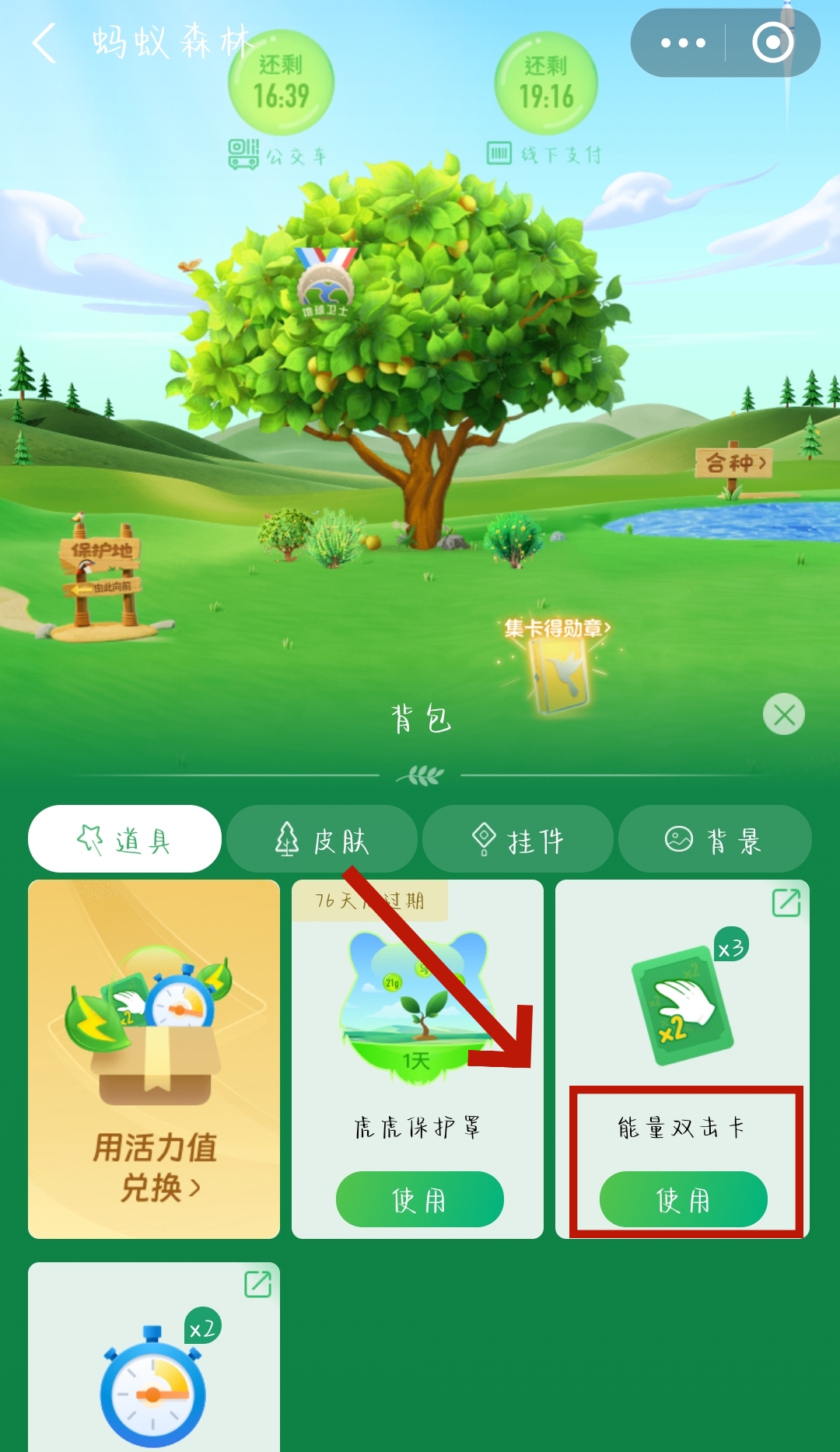Screen dimensions: 840x1452
Task: Open the mini program overflow menu
Action: click(682, 43)
